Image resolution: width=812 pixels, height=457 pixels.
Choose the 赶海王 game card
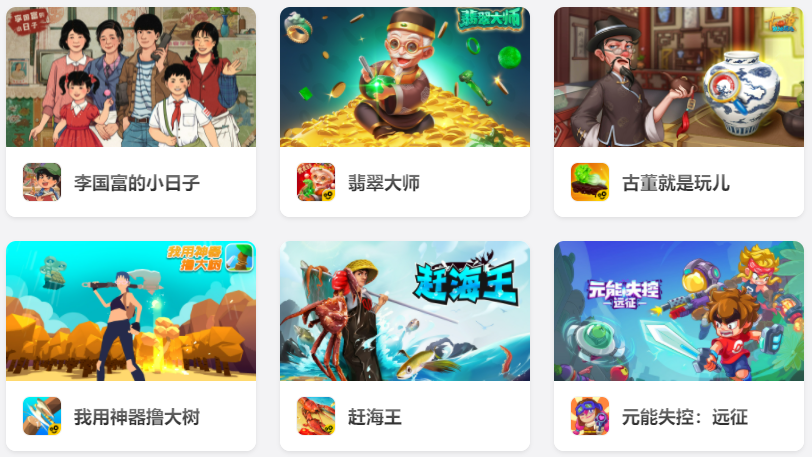(x=404, y=346)
